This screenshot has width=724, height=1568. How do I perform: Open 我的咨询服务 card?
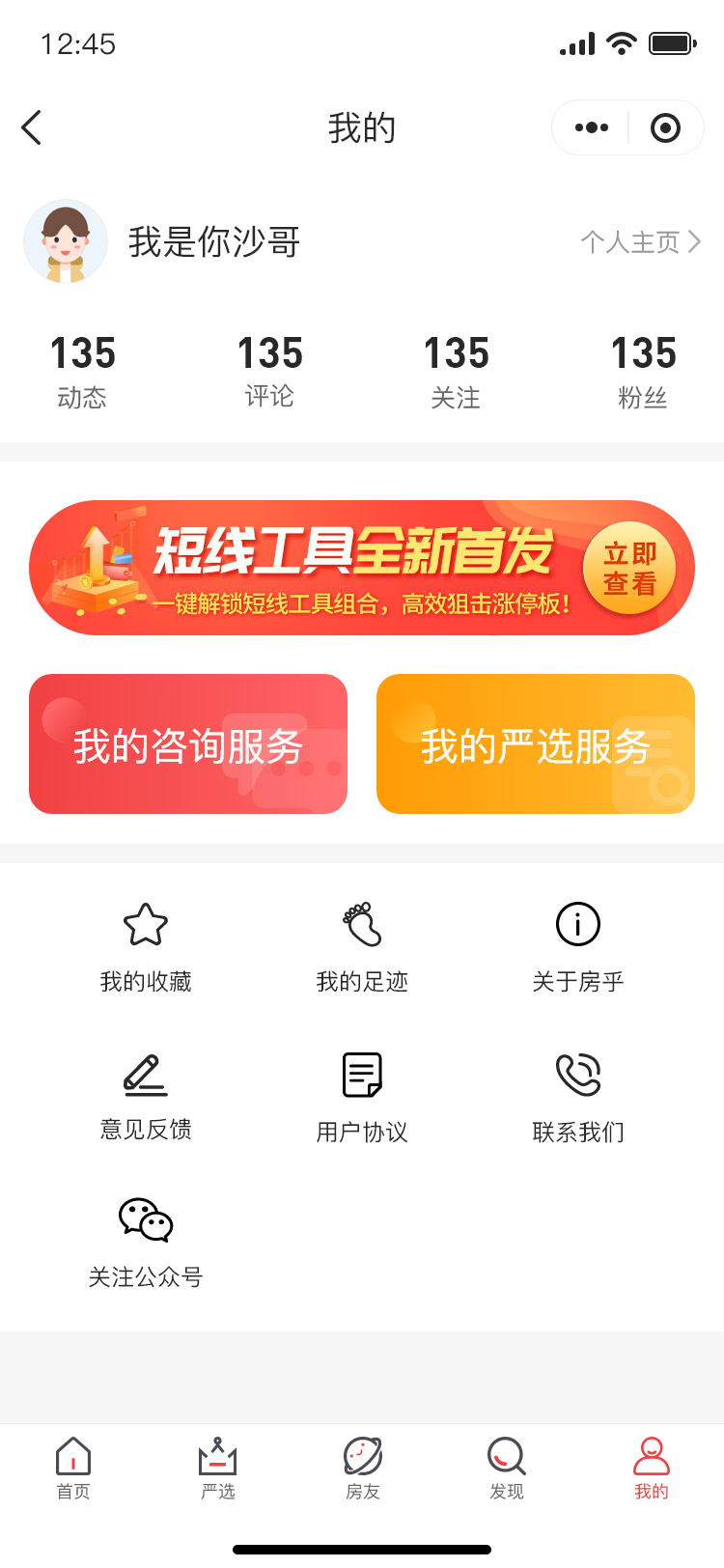pyautogui.click(x=188, y=743)
